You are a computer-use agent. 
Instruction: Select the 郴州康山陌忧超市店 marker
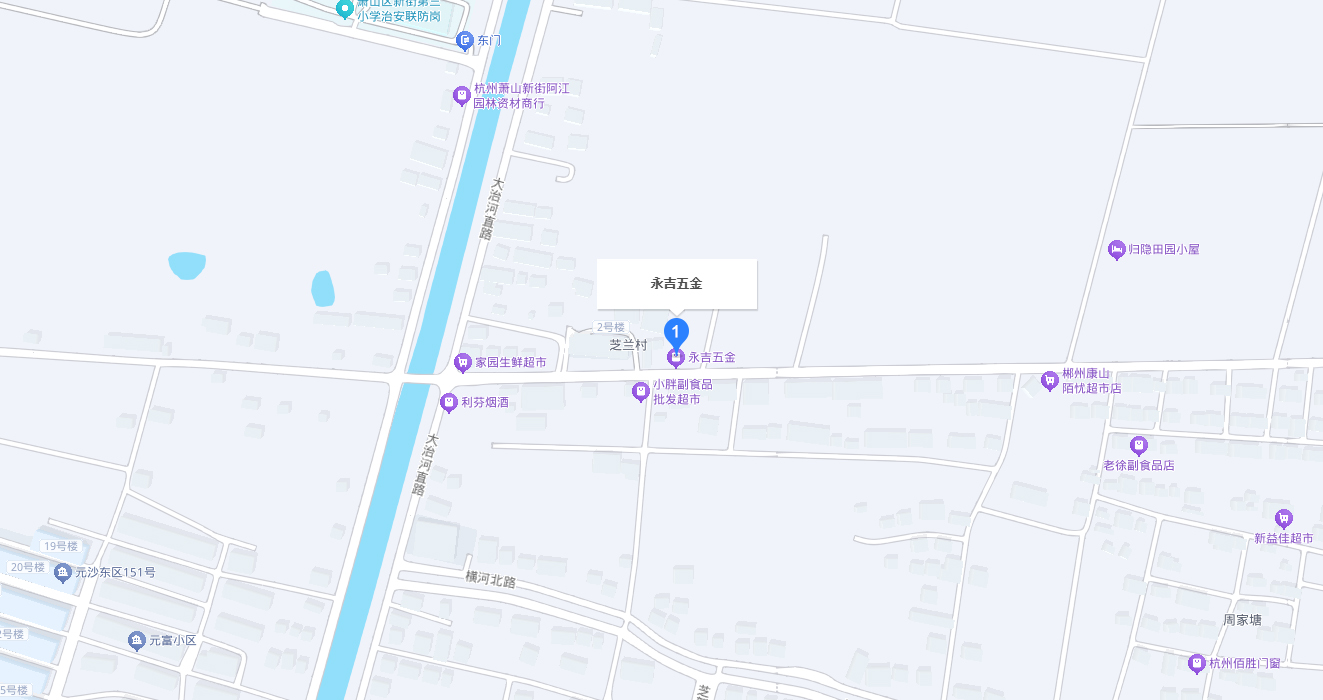click(x=1049, y=380)
